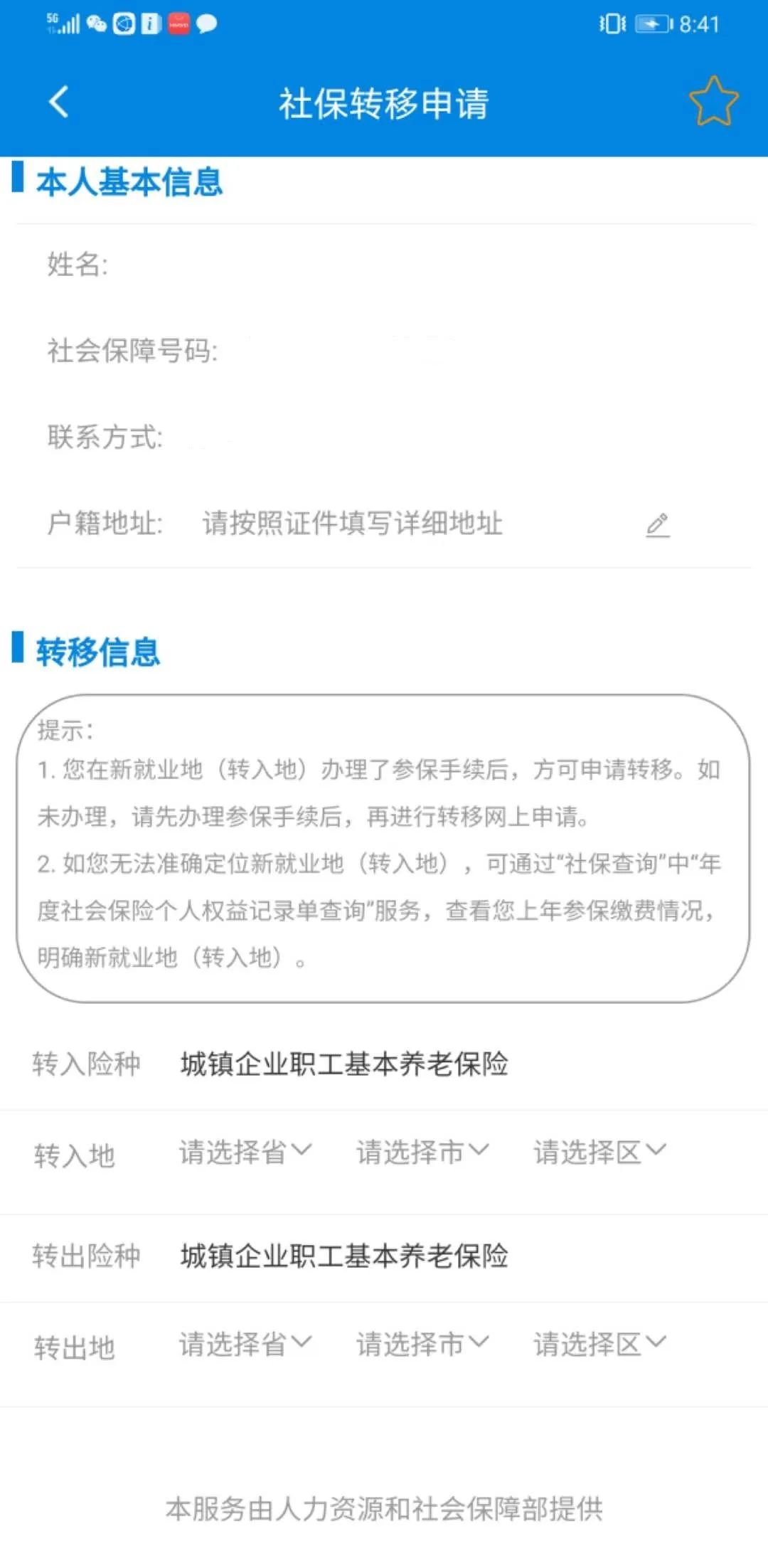
Task: Select city for 转入地
Action: tap(422, 1152)
